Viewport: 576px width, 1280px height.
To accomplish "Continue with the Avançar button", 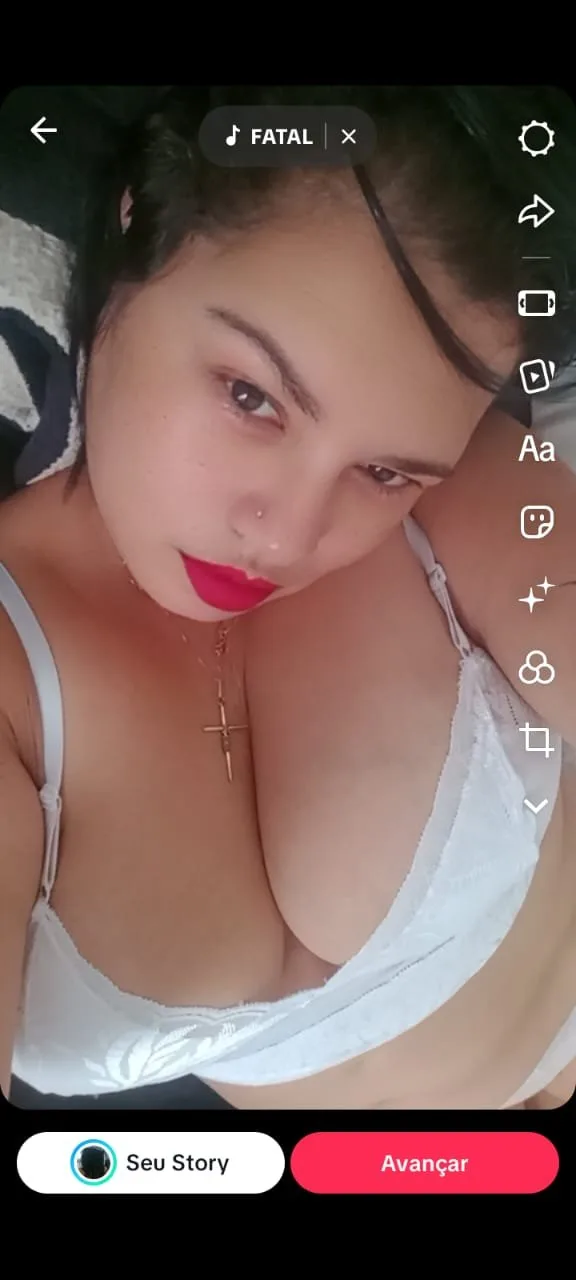I will point(425,1163).
